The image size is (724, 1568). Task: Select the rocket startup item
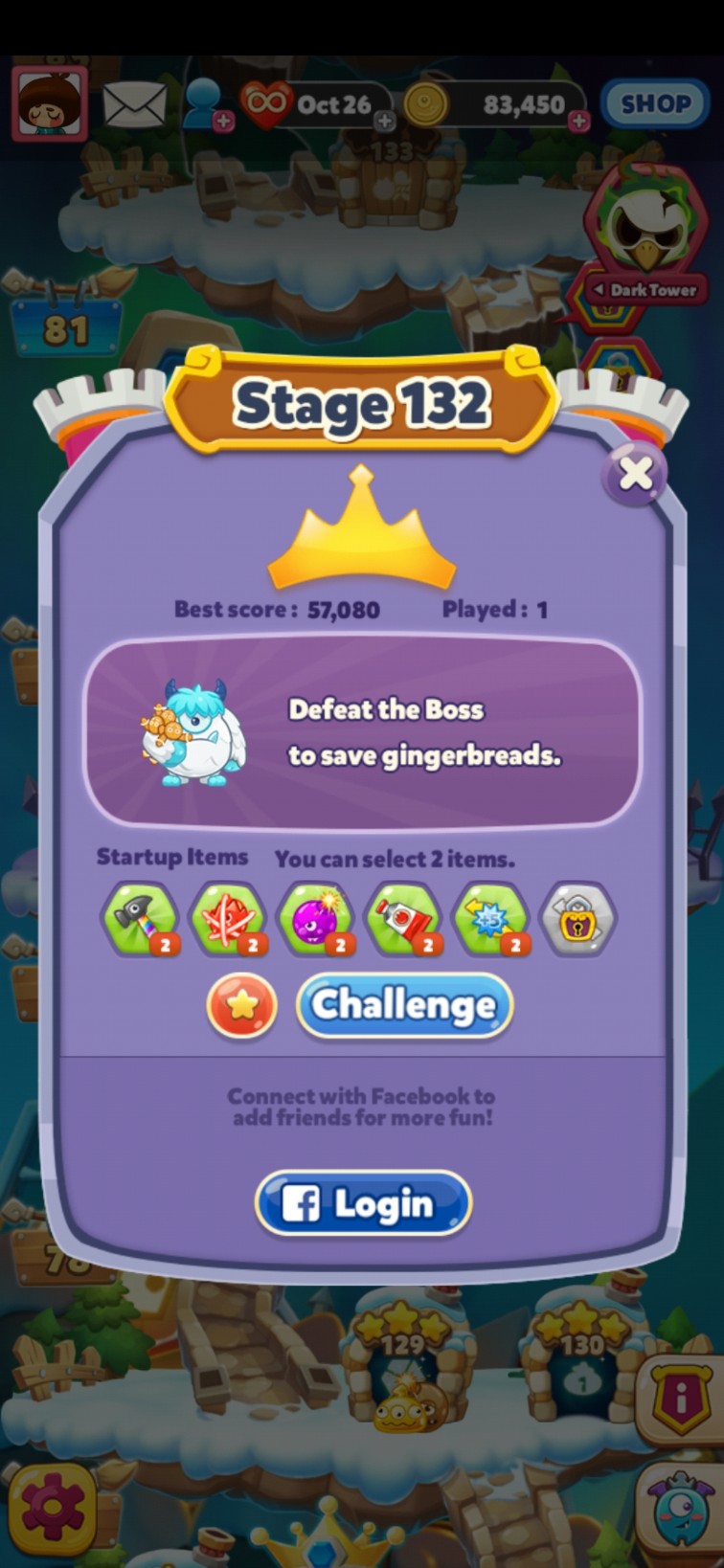click(x=403, y=919)
